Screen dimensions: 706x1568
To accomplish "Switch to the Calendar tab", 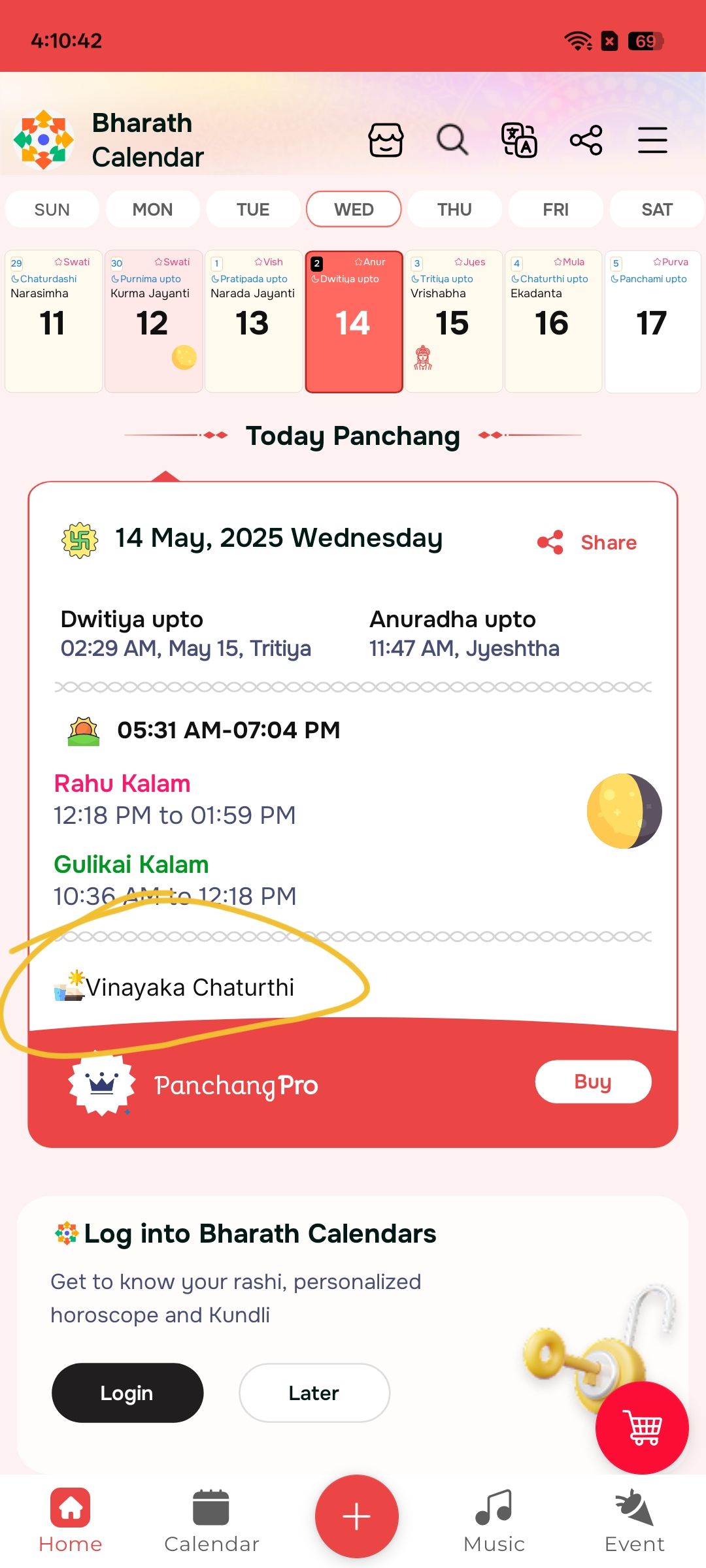I will point(211,1522).
